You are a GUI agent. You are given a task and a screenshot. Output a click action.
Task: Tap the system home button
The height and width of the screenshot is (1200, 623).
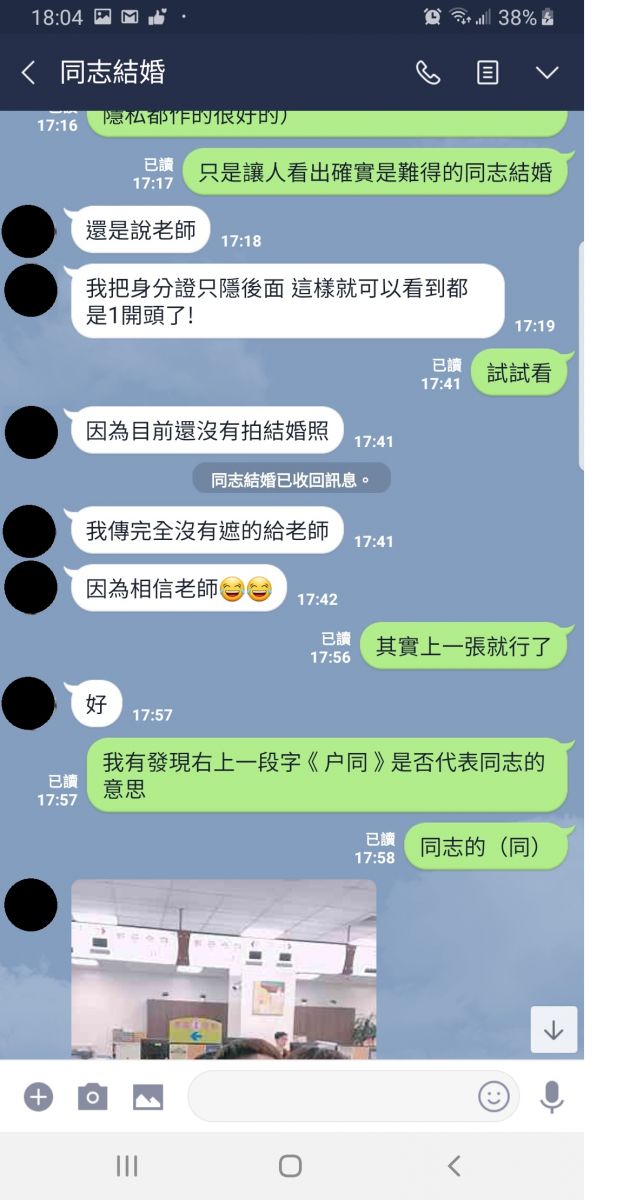click(x=290, y=1166)
